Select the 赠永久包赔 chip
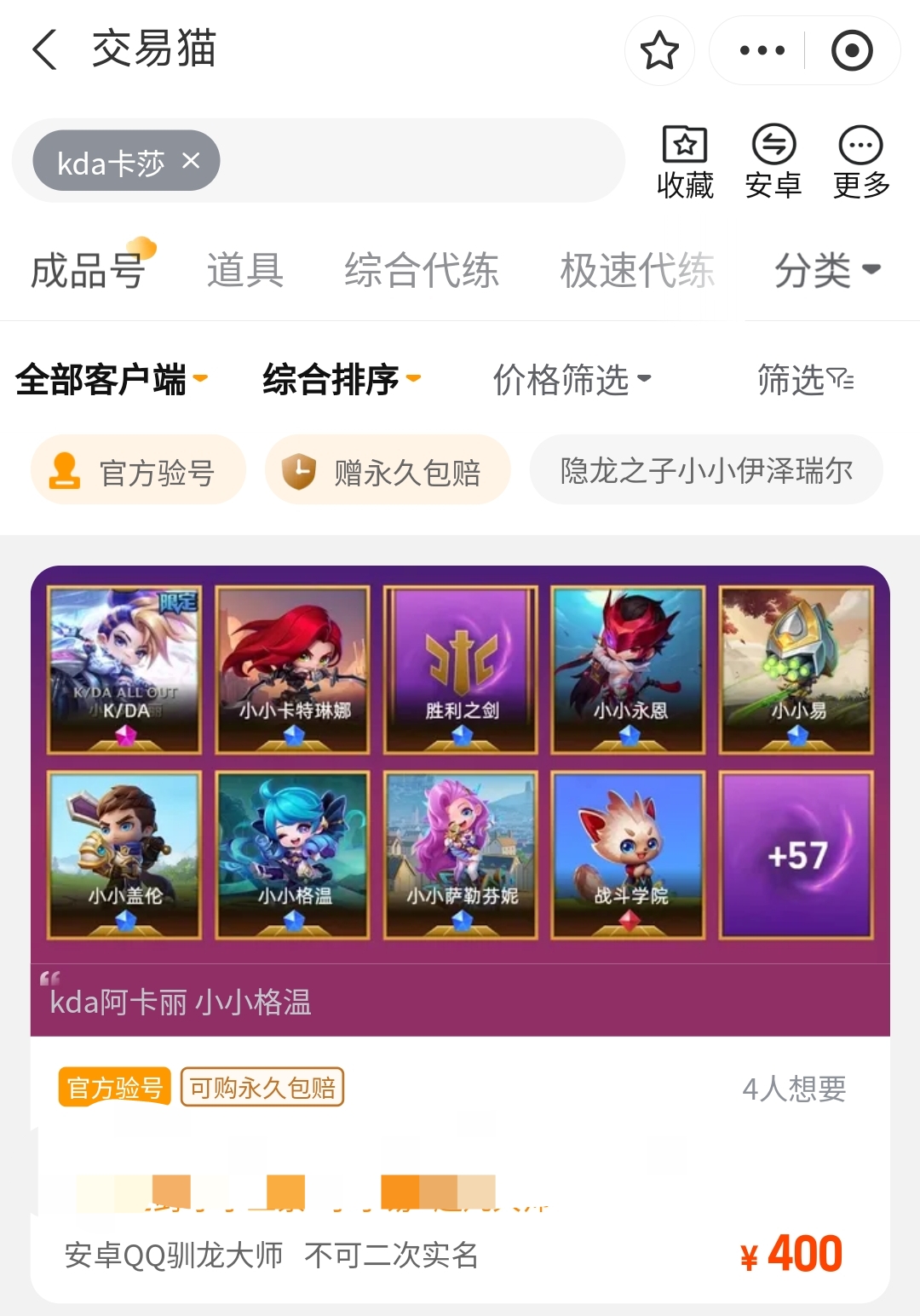The image size is (920, 1316). [x=388, y=471]
